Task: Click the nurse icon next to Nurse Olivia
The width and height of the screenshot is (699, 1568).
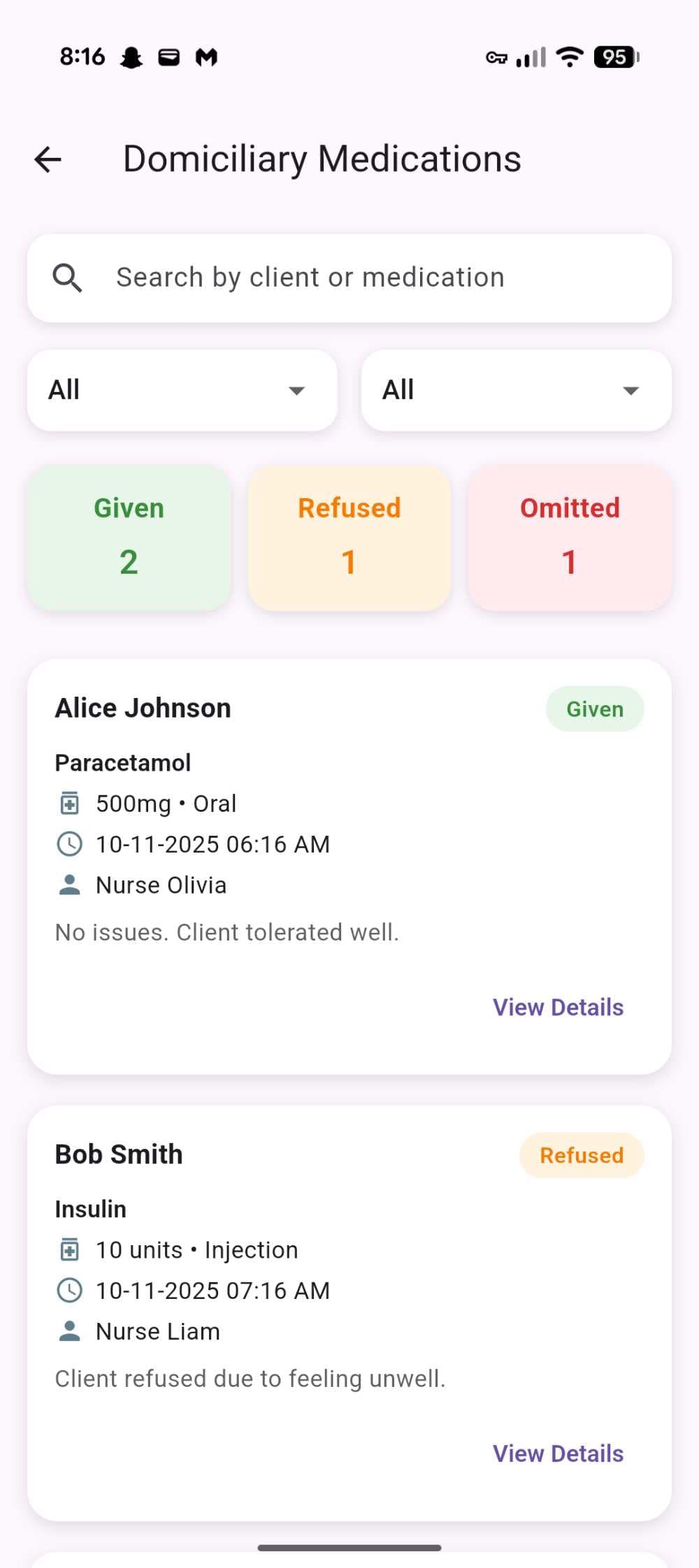Action: click(x=69, y=884)
